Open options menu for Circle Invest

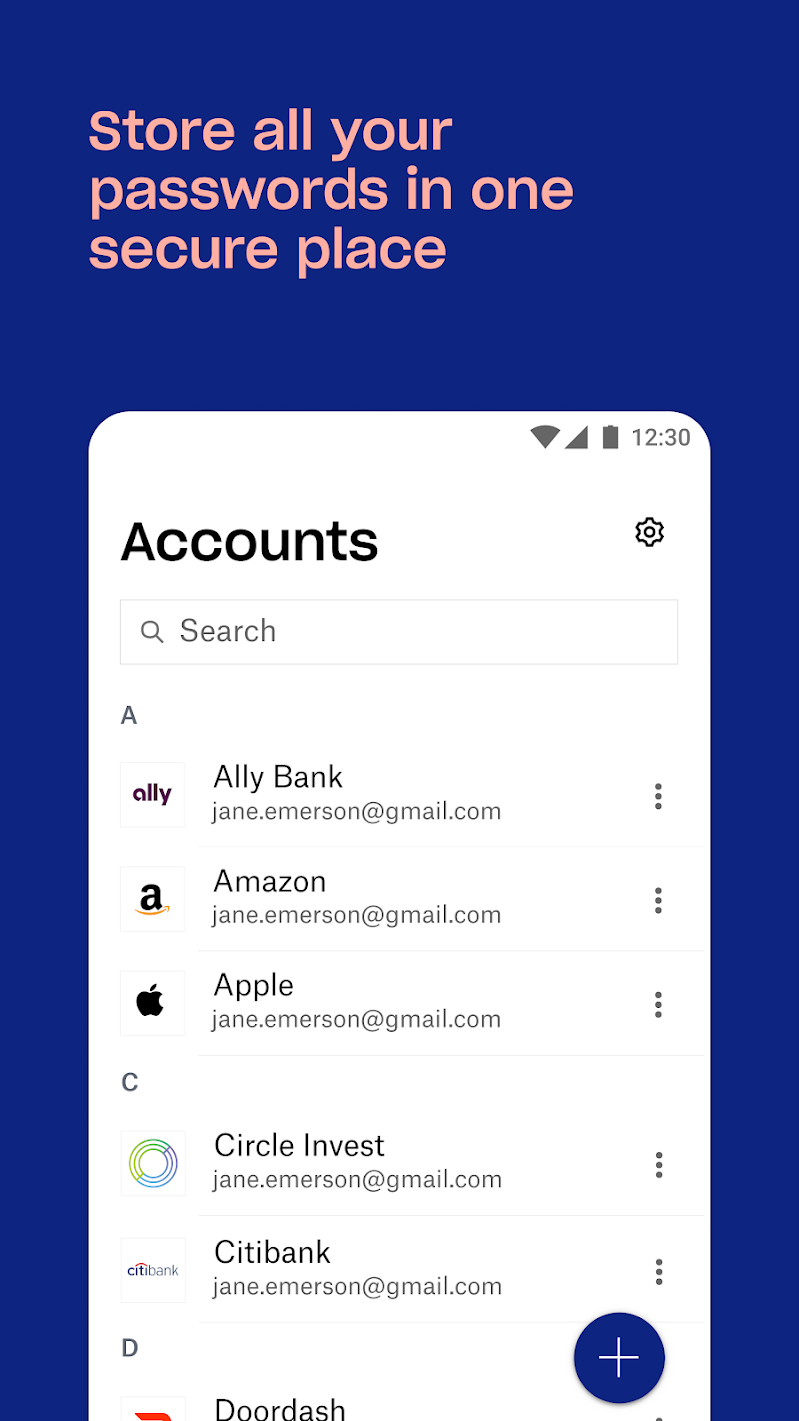click(658, 1164)
